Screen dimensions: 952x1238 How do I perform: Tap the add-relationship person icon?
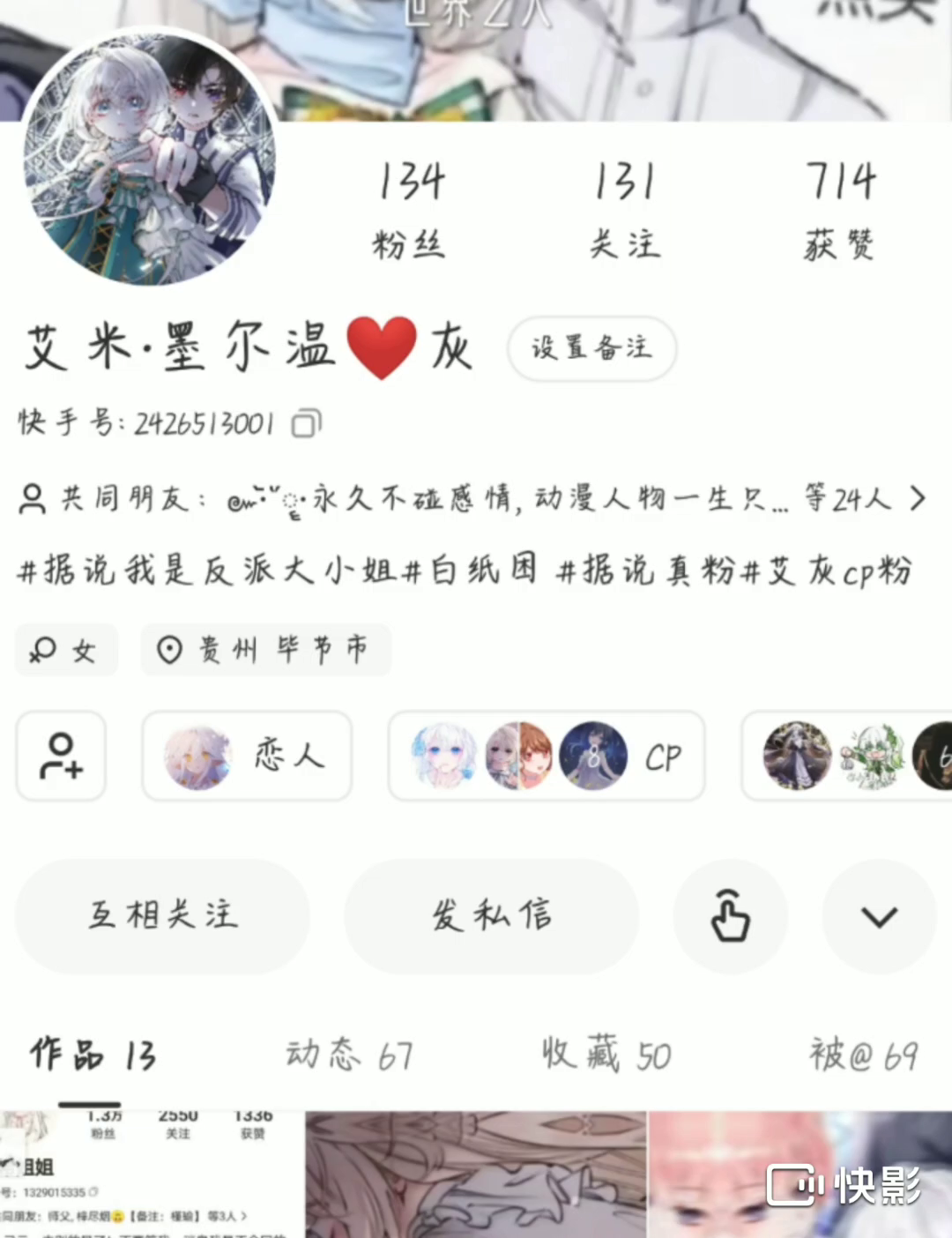tap(61, 756)
